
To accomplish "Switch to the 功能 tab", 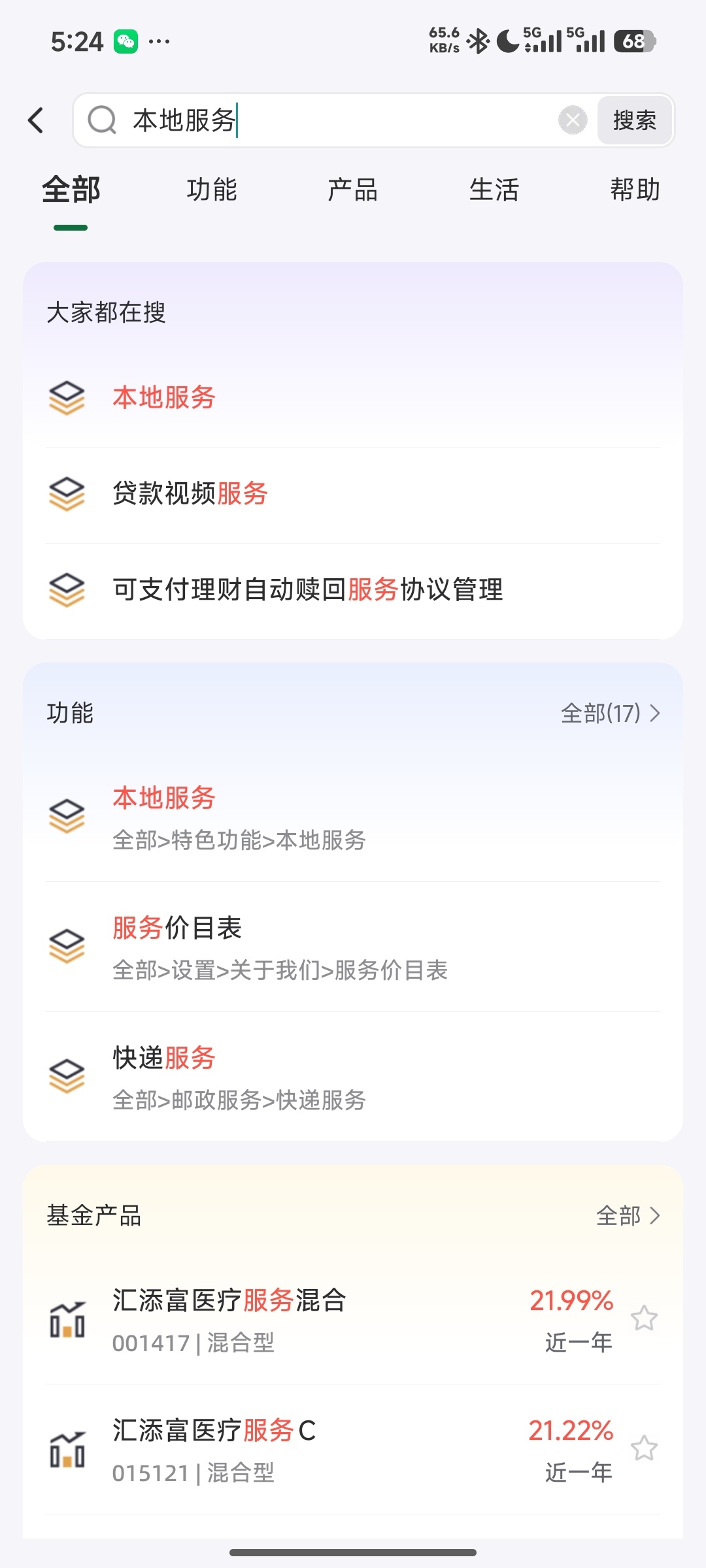I will pos(211,190).
